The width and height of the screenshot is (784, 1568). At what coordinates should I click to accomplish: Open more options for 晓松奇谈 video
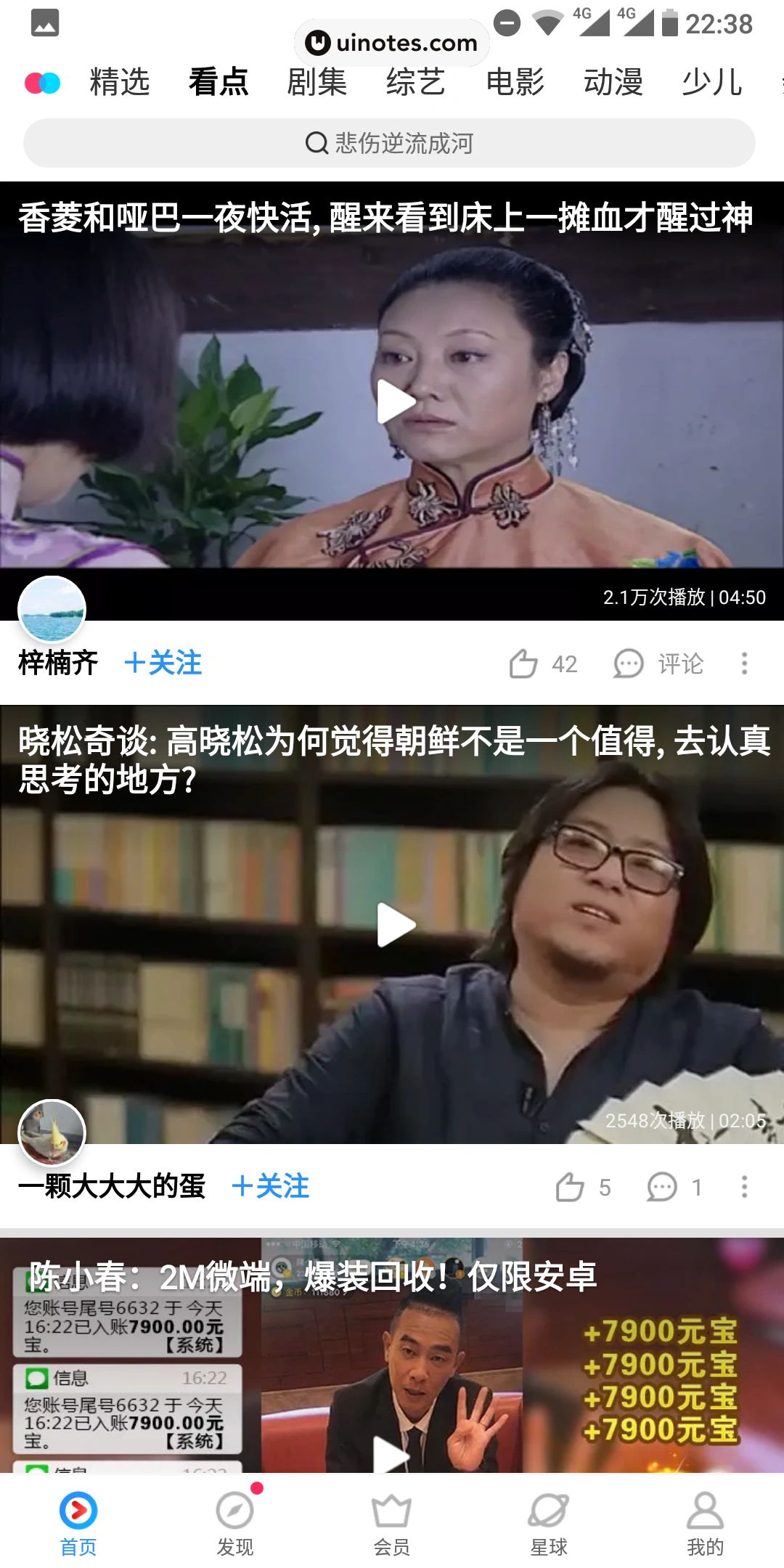coord(745,1187)
